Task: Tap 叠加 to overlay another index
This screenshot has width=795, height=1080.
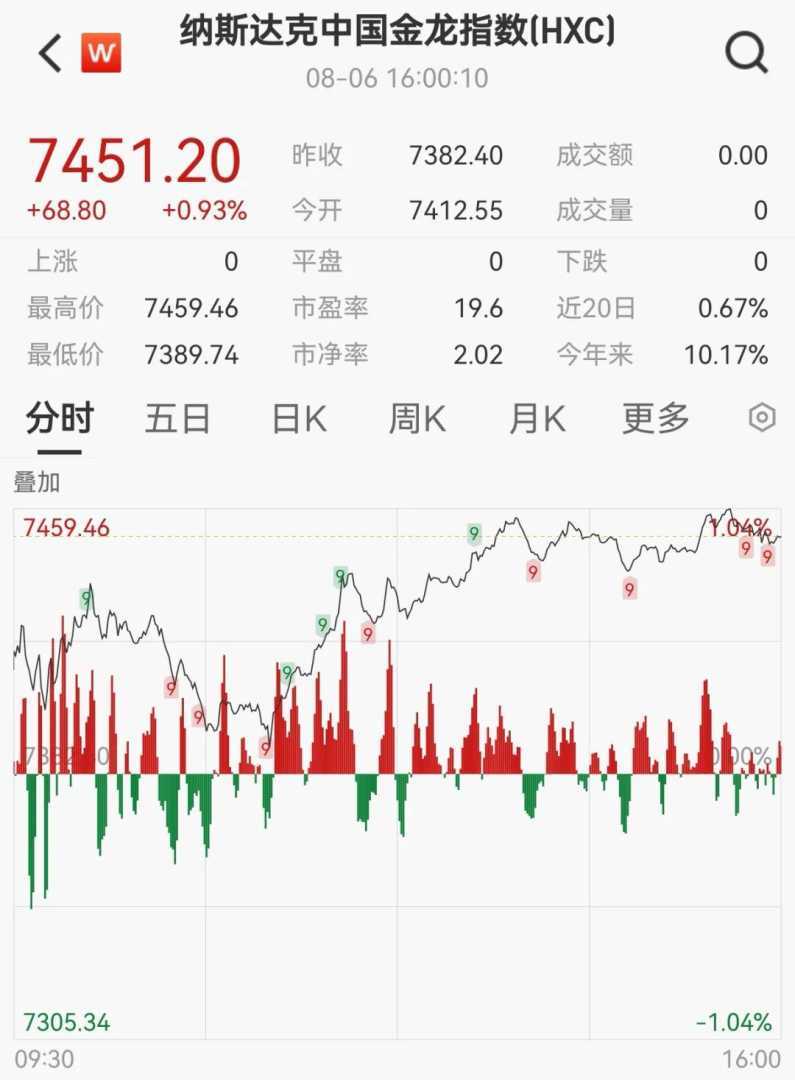Action: pyautogui.click(x=37, y=483)
